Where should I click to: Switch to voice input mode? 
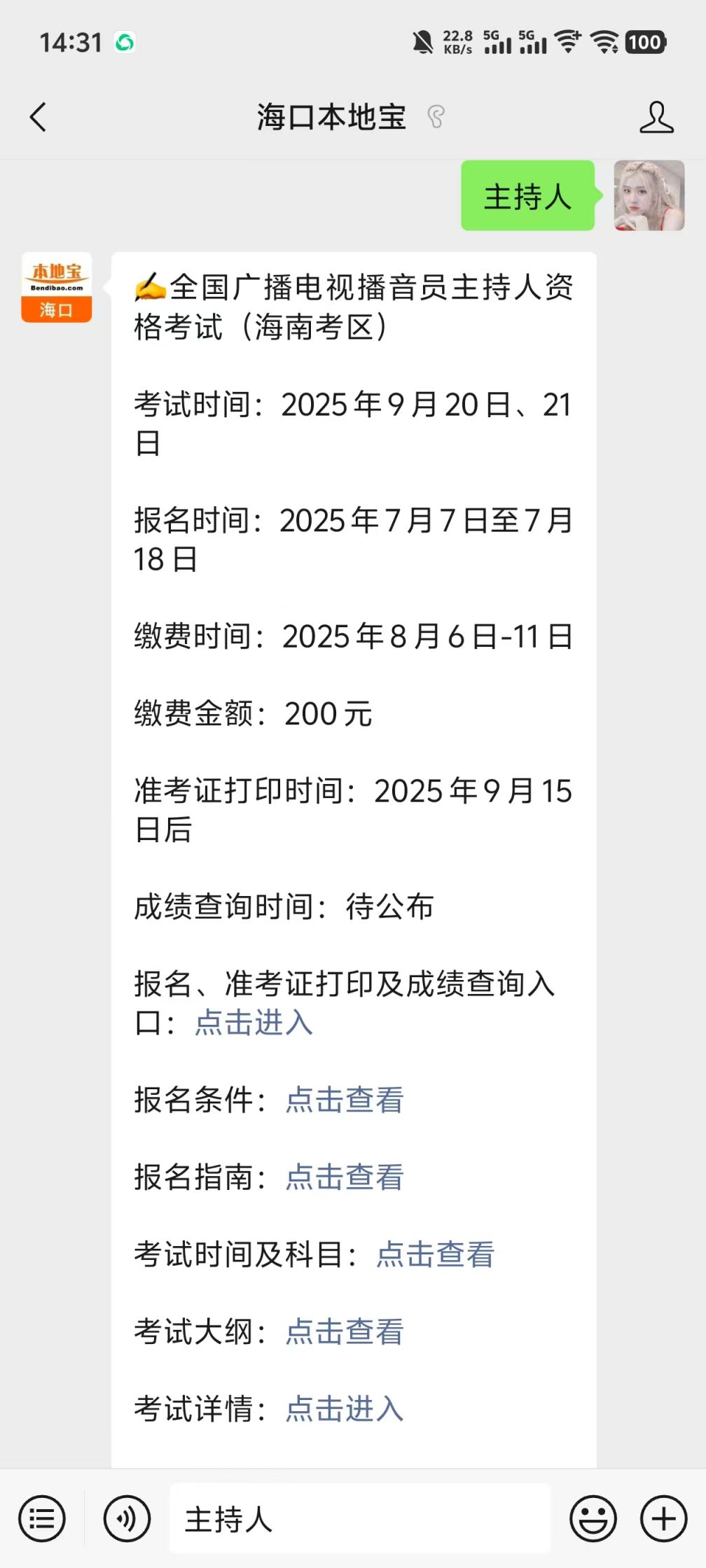[127, 1519]
